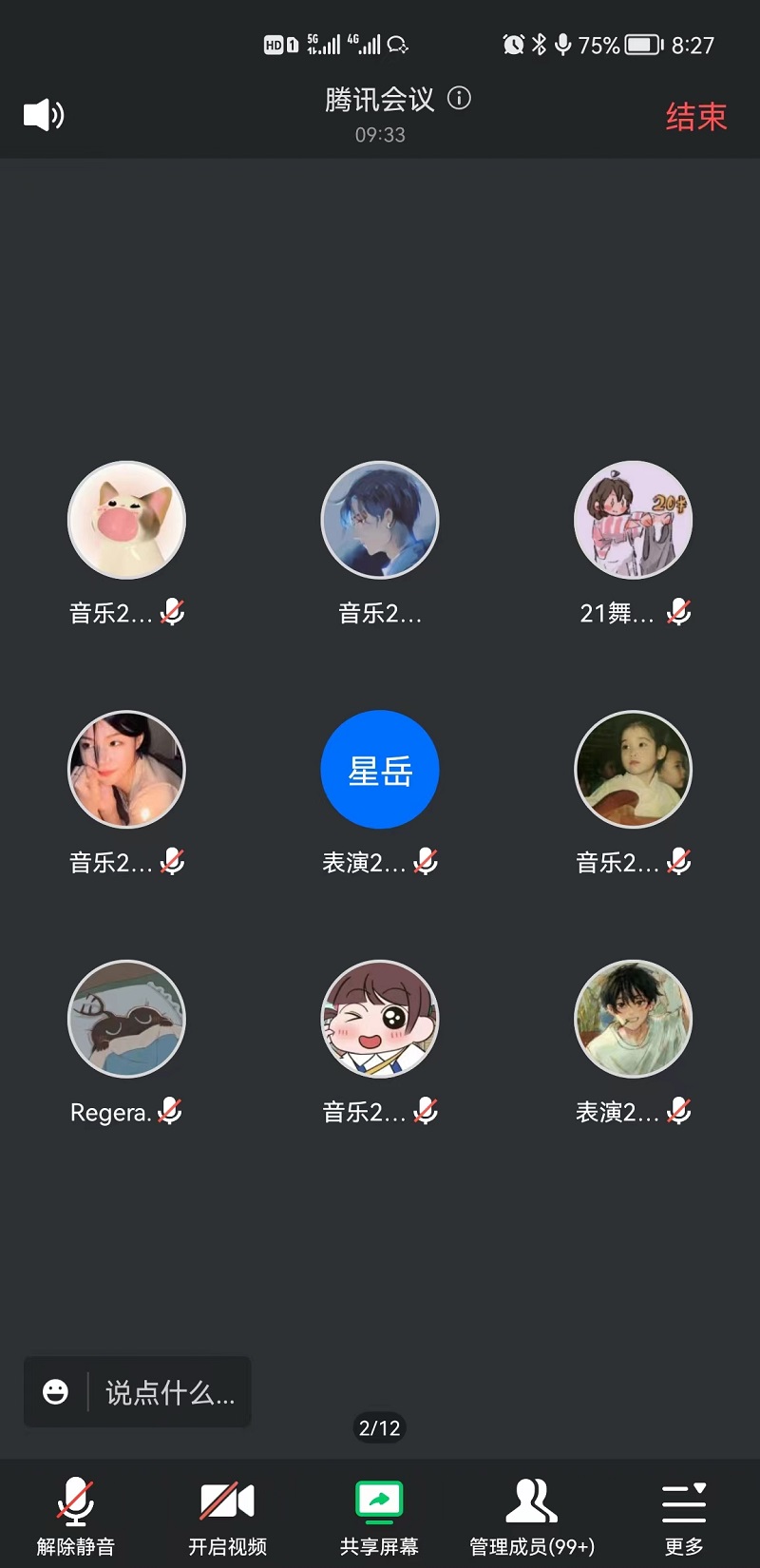Tap the 2/12 page indicator
The width and height of the screenshot is (760, 1568).
tap(379, 1427)
